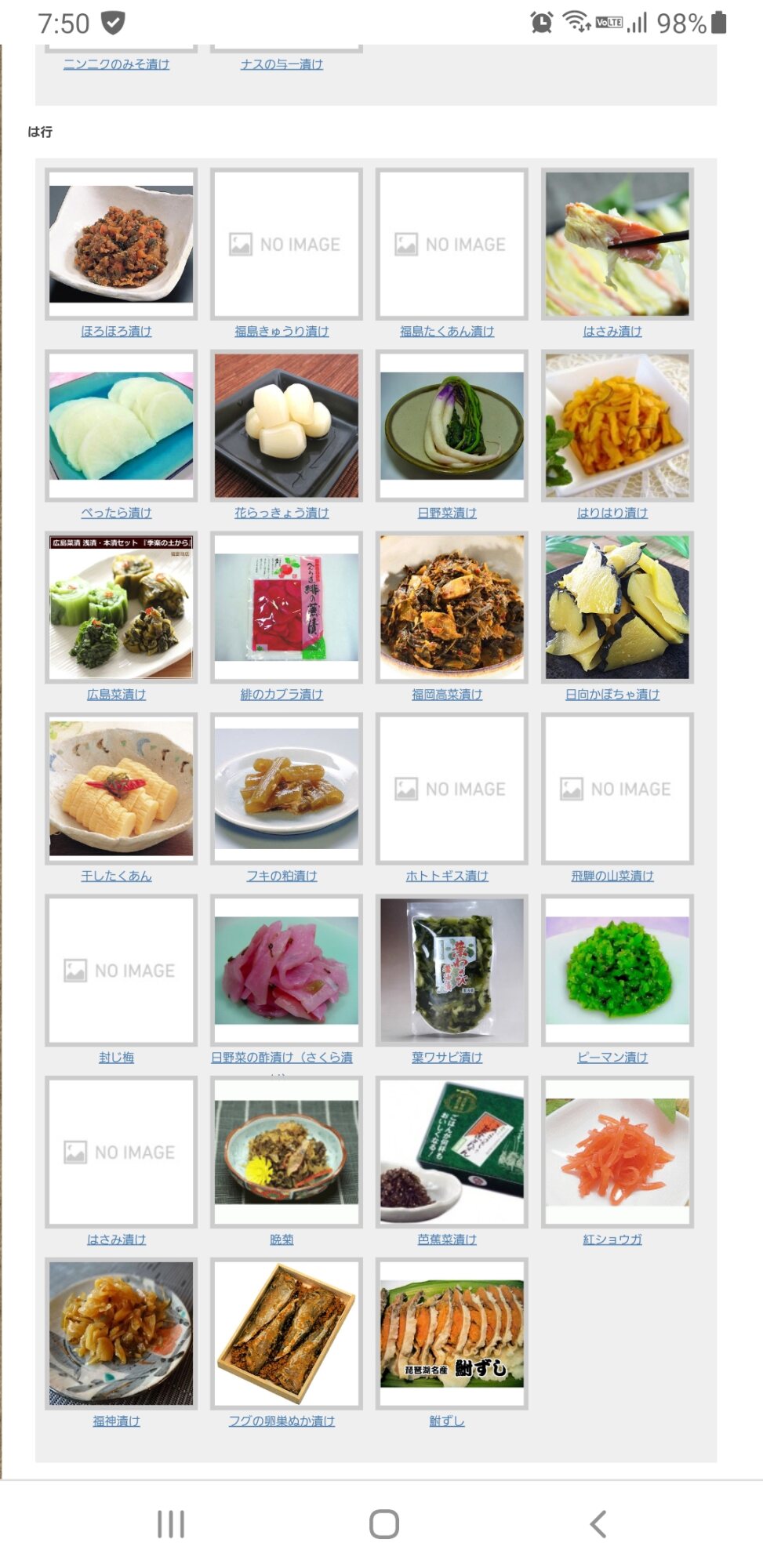
Task: Open the 干したくあん link
Action: click(x=116, y=876)
